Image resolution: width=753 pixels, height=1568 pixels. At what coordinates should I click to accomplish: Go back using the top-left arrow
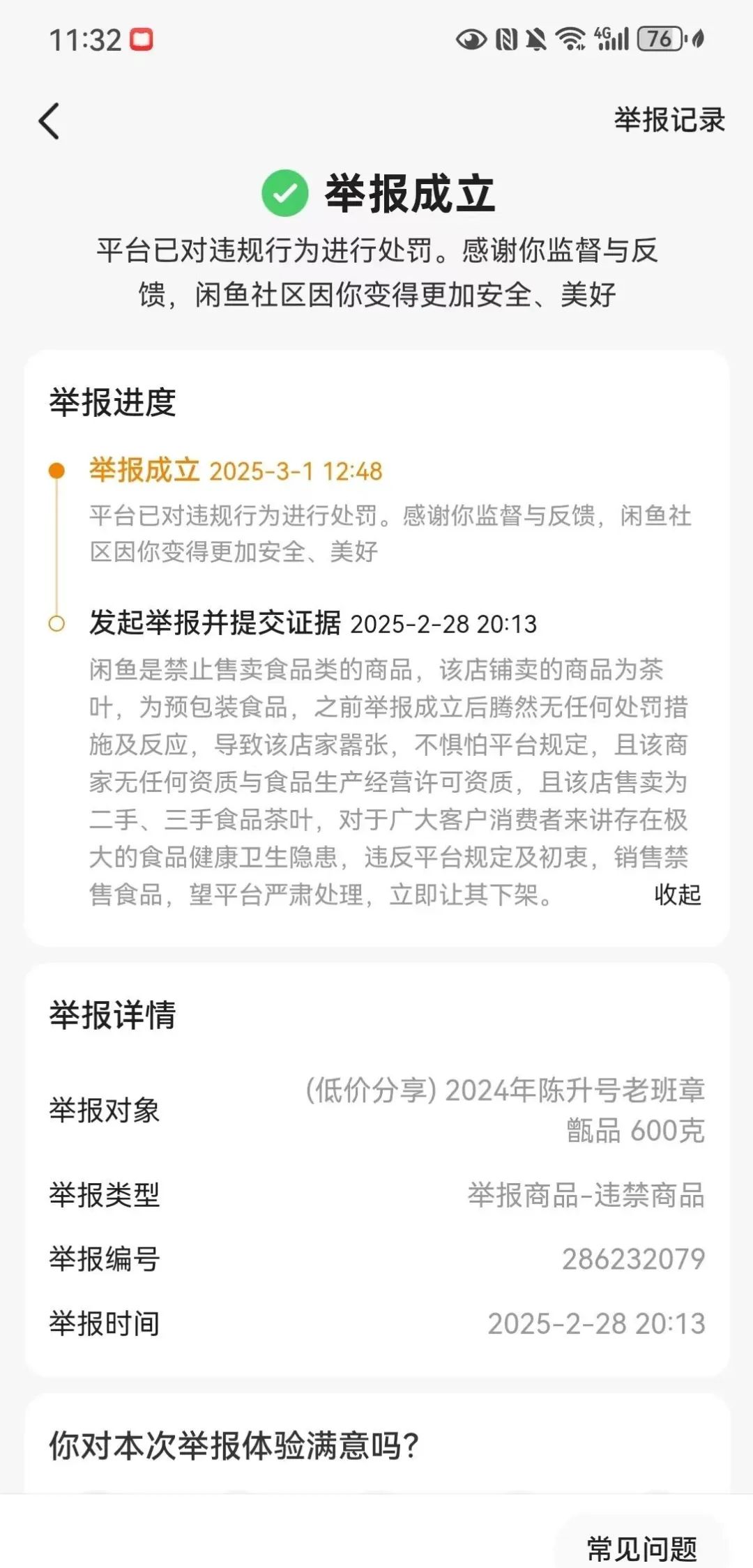point(49,121)
